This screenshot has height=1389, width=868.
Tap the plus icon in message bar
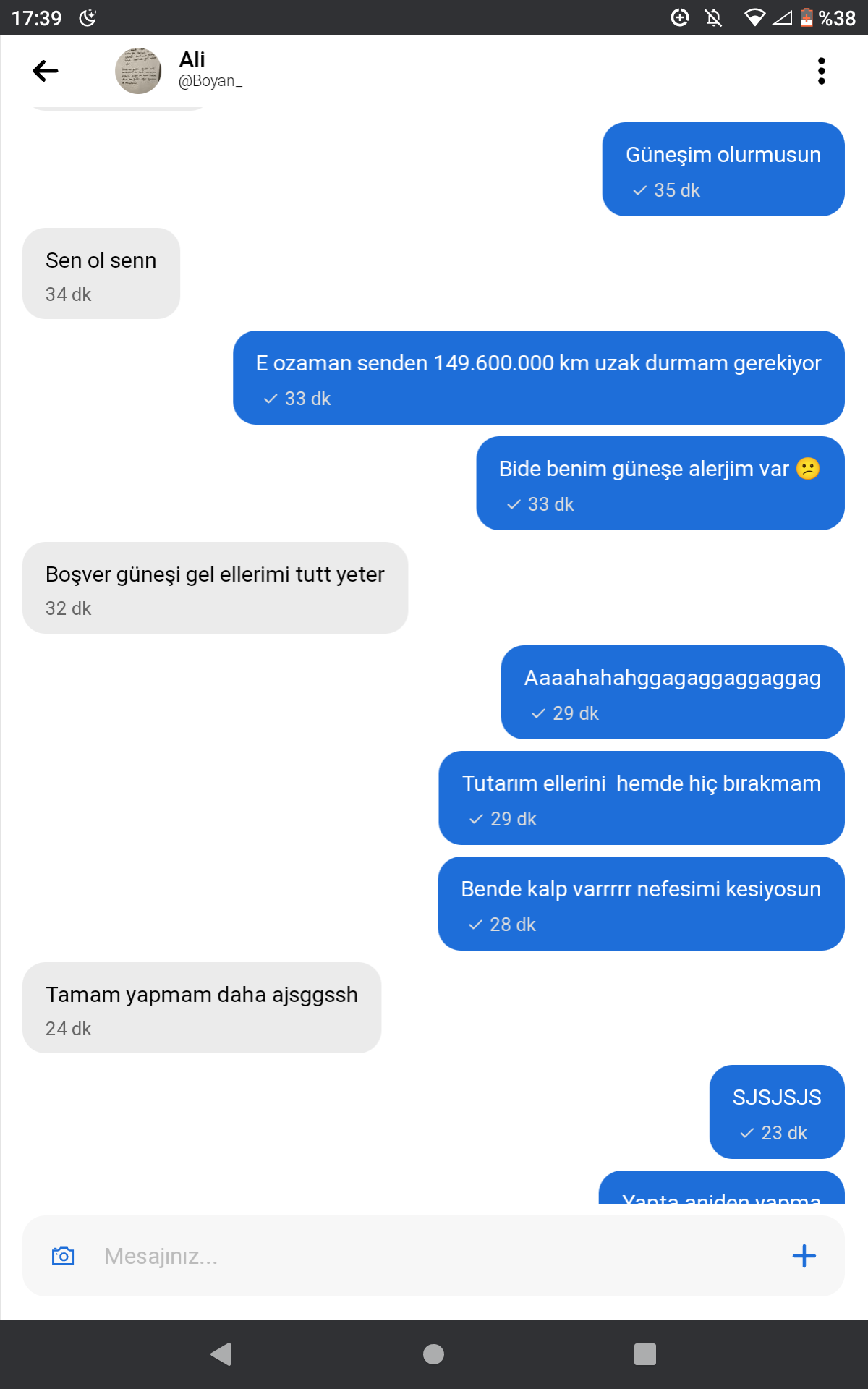pyautogui.click(x=804, y=1256)
